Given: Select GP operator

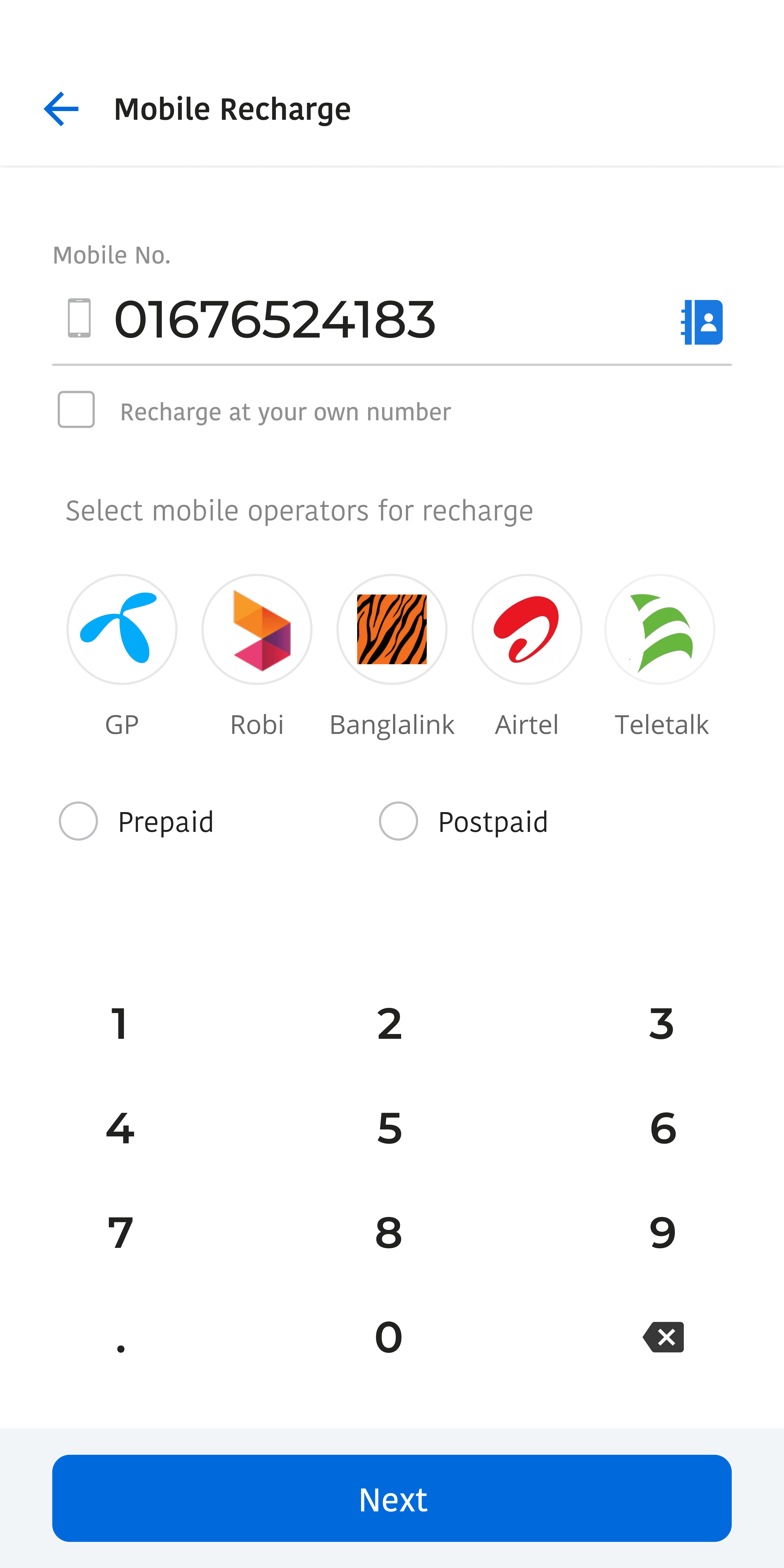Looking at the screenshot, I should pyautogui.click(x=122, y=629).
